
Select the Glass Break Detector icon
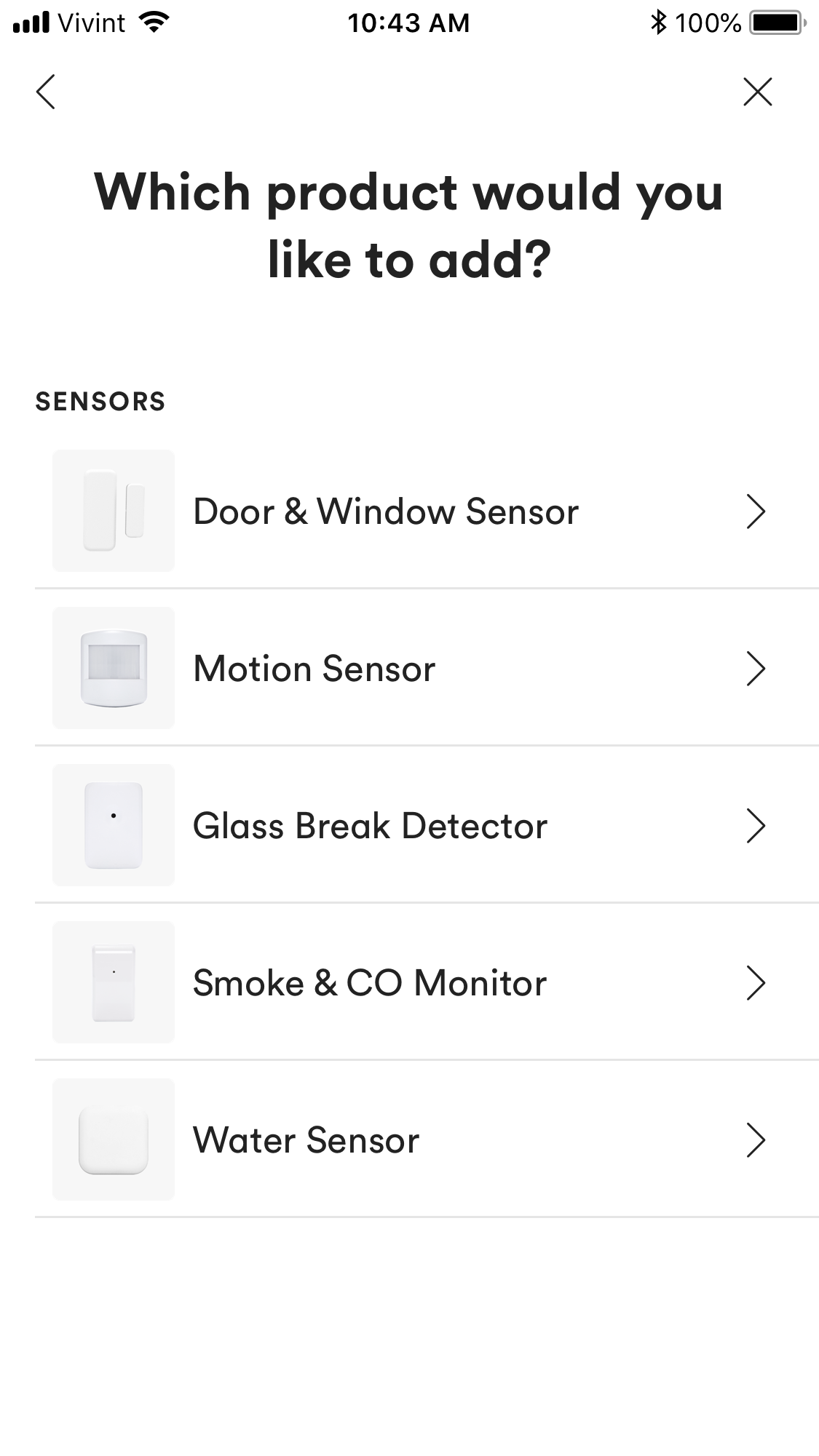pyautogui.click(x=113, y=824)
